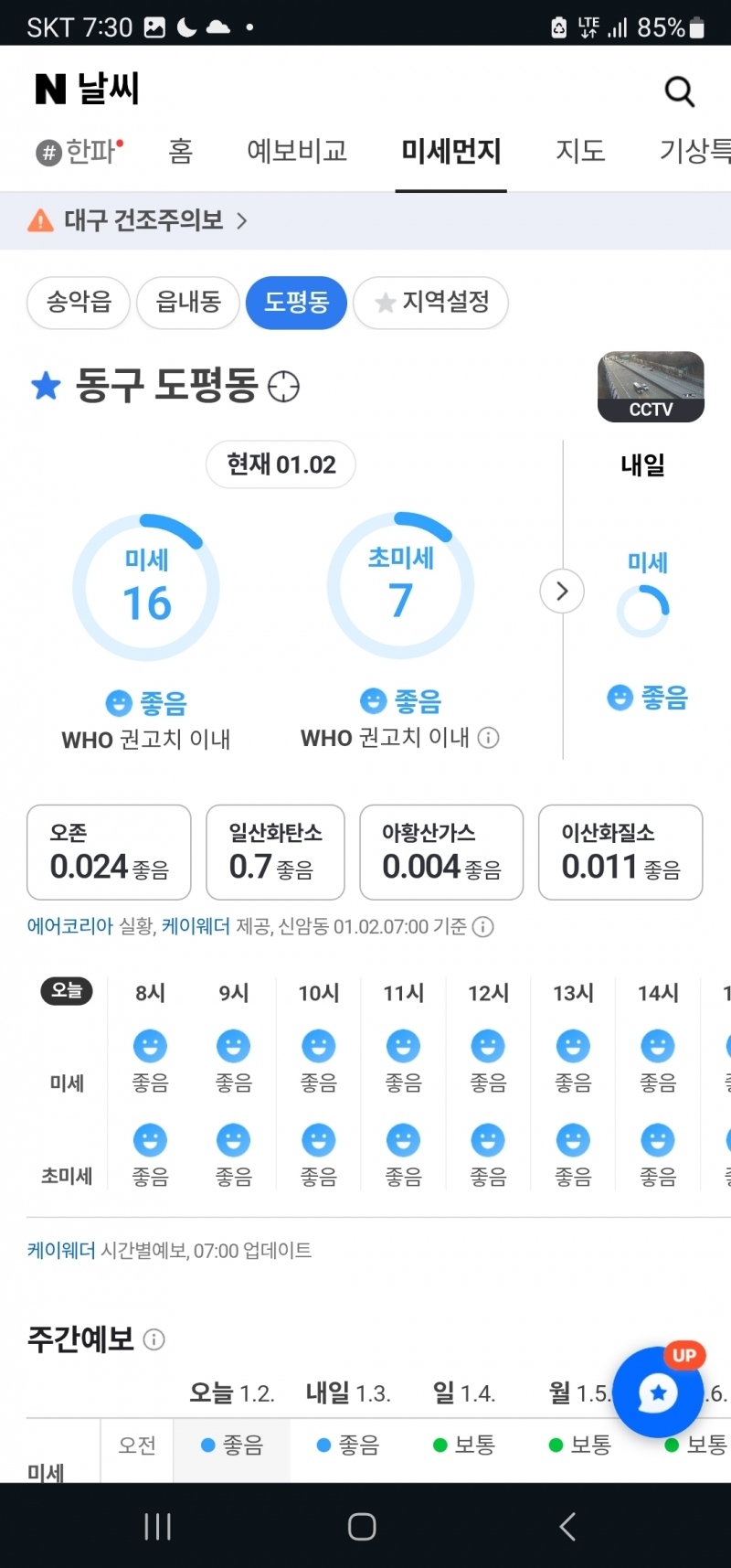
Task: Select the 송악읍 location chip
Action: tap(79, 302)
